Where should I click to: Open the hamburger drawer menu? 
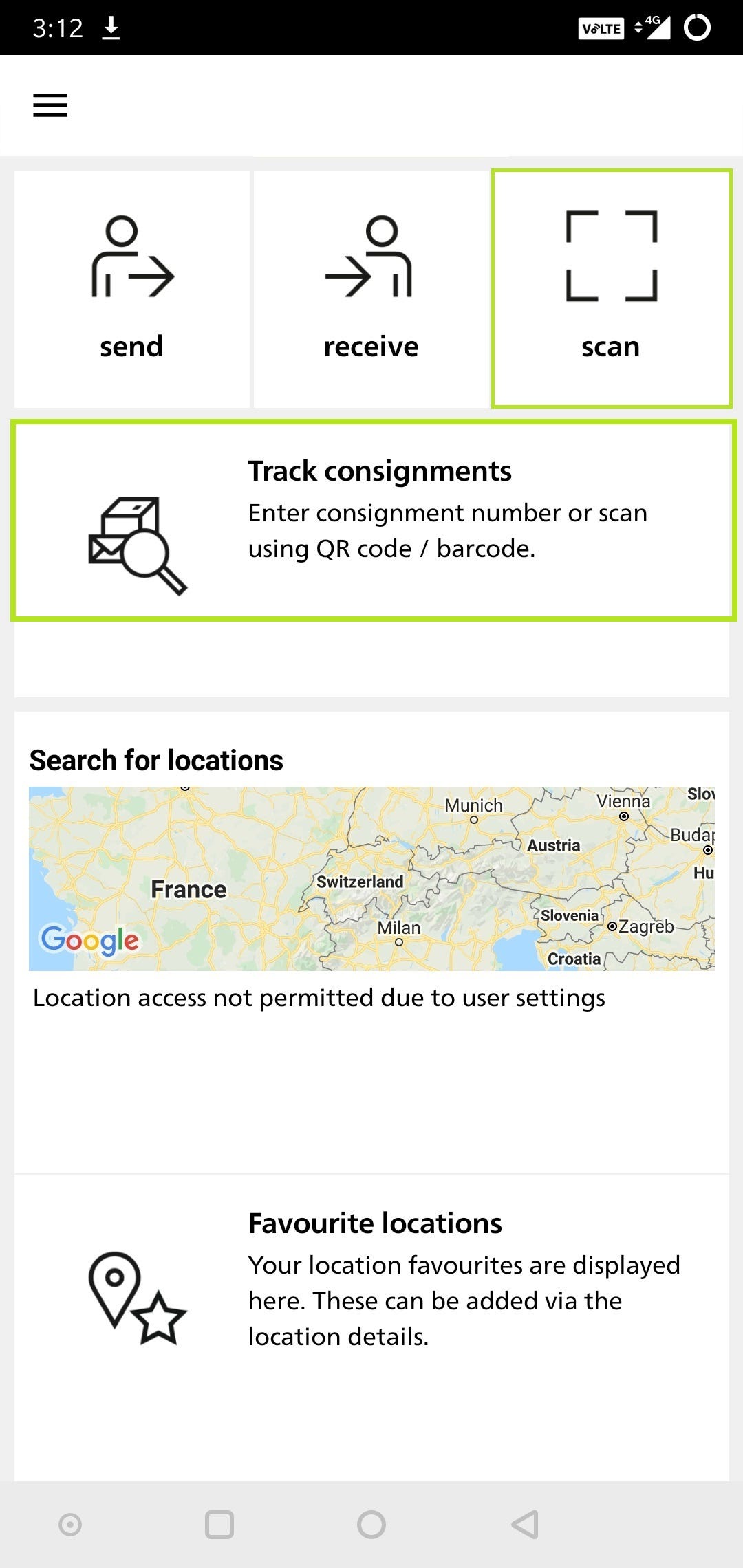[50, 105]
